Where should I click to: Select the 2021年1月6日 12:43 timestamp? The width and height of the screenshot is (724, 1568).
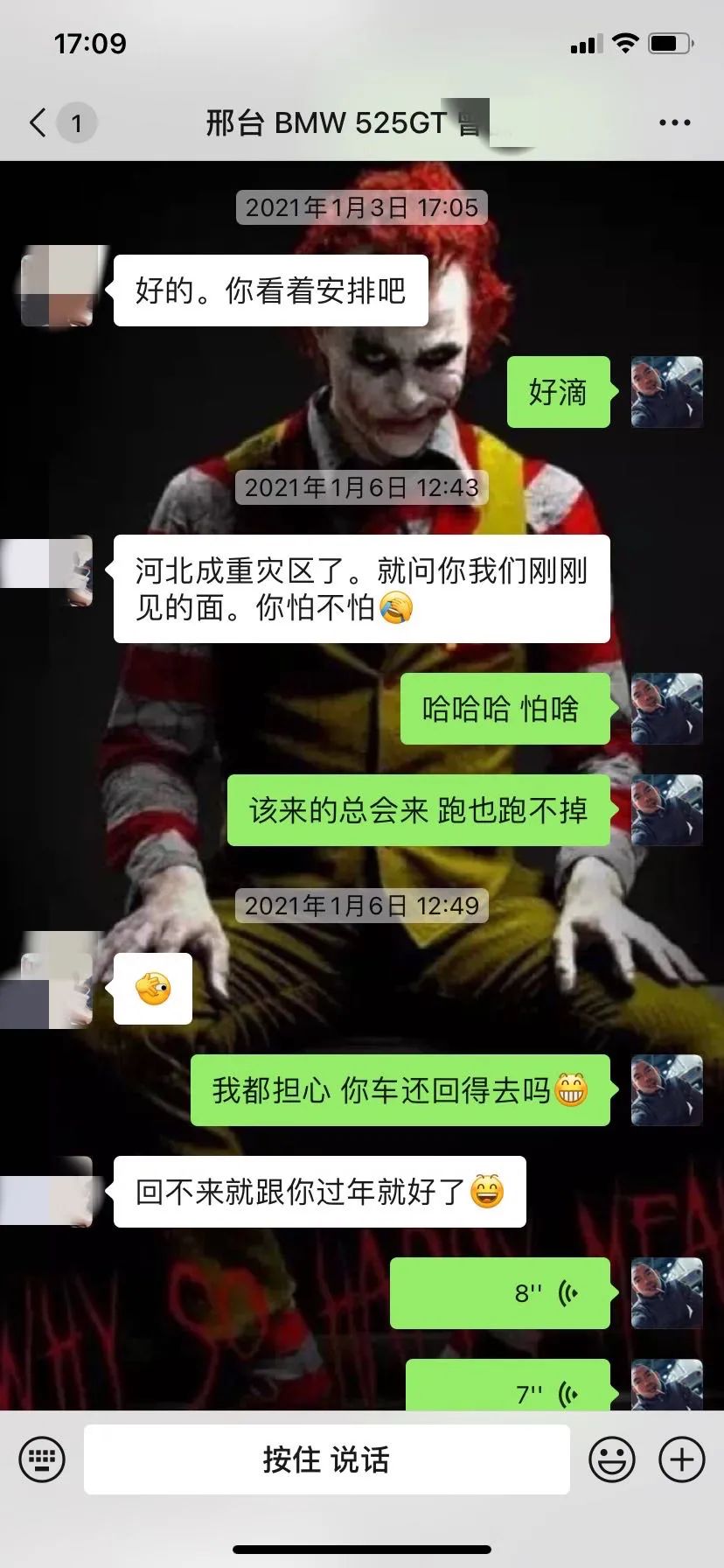[x=361, y=489]
